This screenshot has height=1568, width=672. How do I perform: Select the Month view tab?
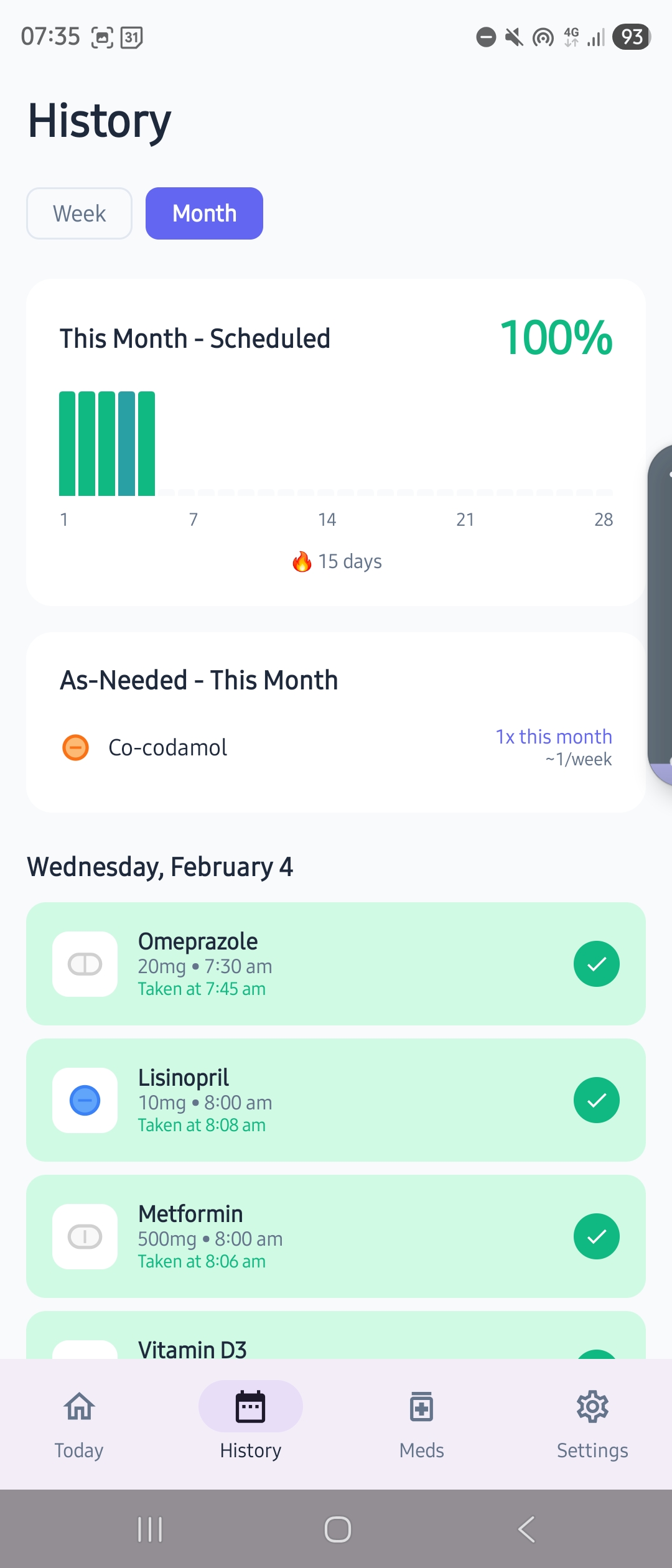[204, 213]
